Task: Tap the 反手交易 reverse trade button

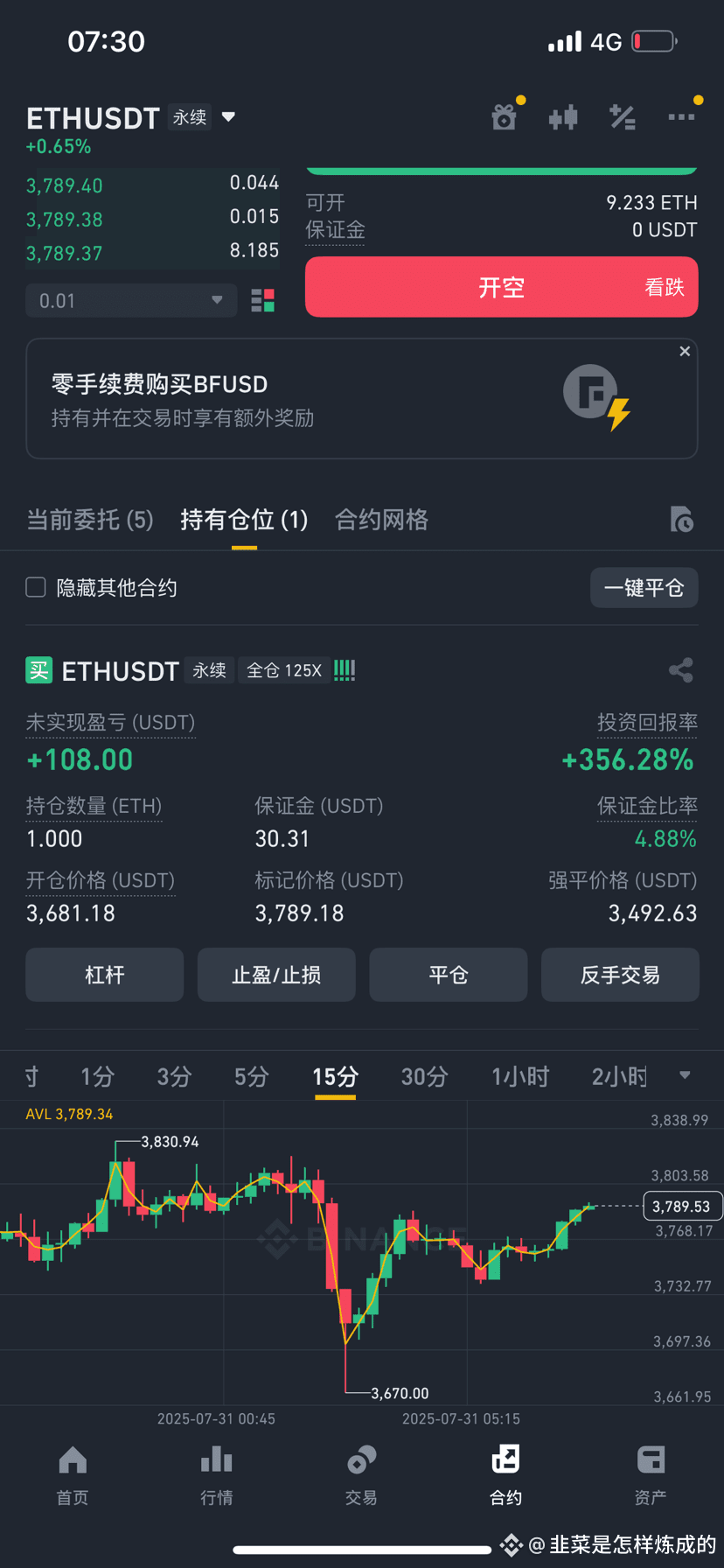Action: point(620,975)
